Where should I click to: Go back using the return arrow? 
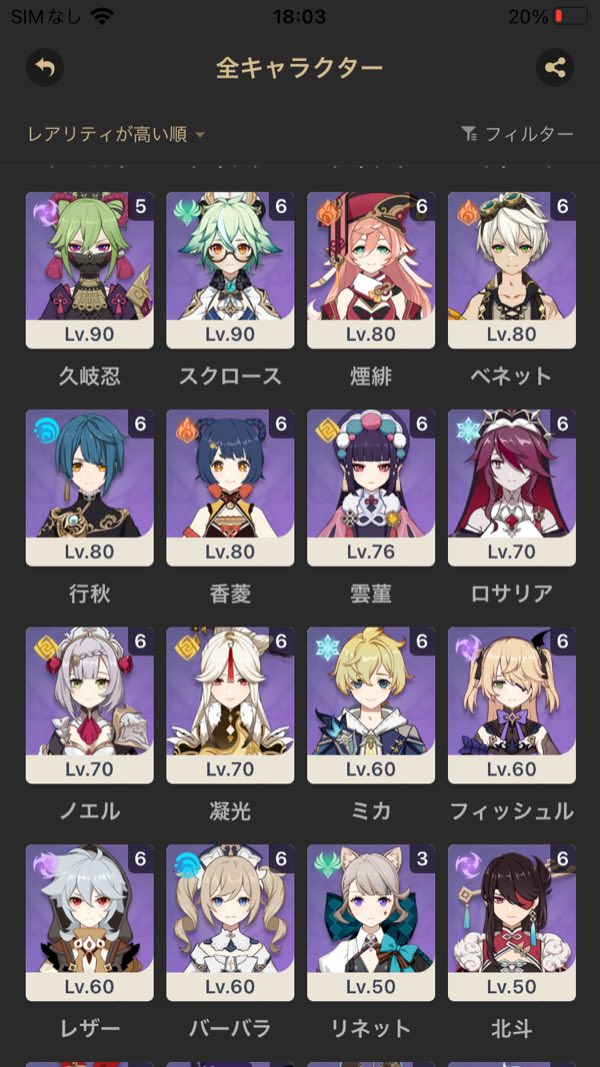tap(44, 68)
